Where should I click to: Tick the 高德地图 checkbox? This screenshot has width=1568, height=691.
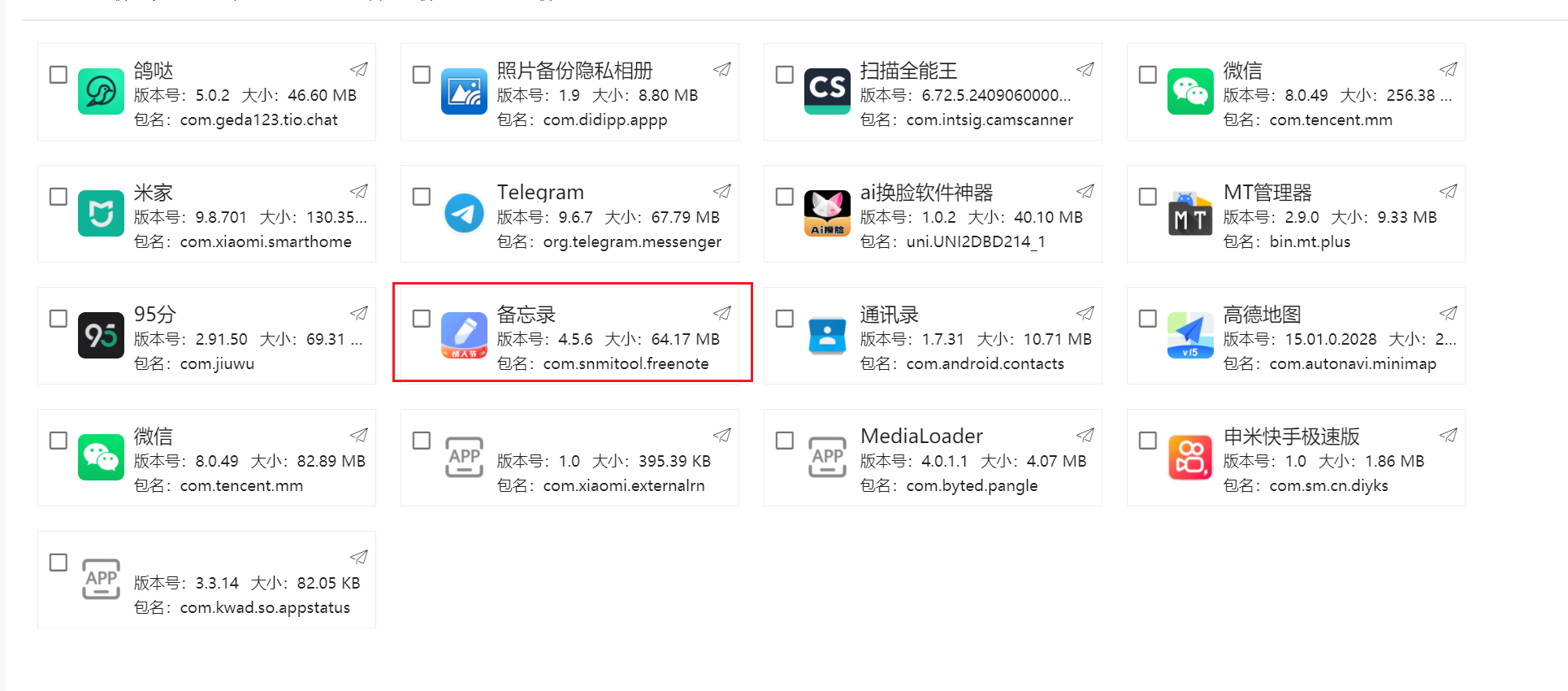point(1148,319)
